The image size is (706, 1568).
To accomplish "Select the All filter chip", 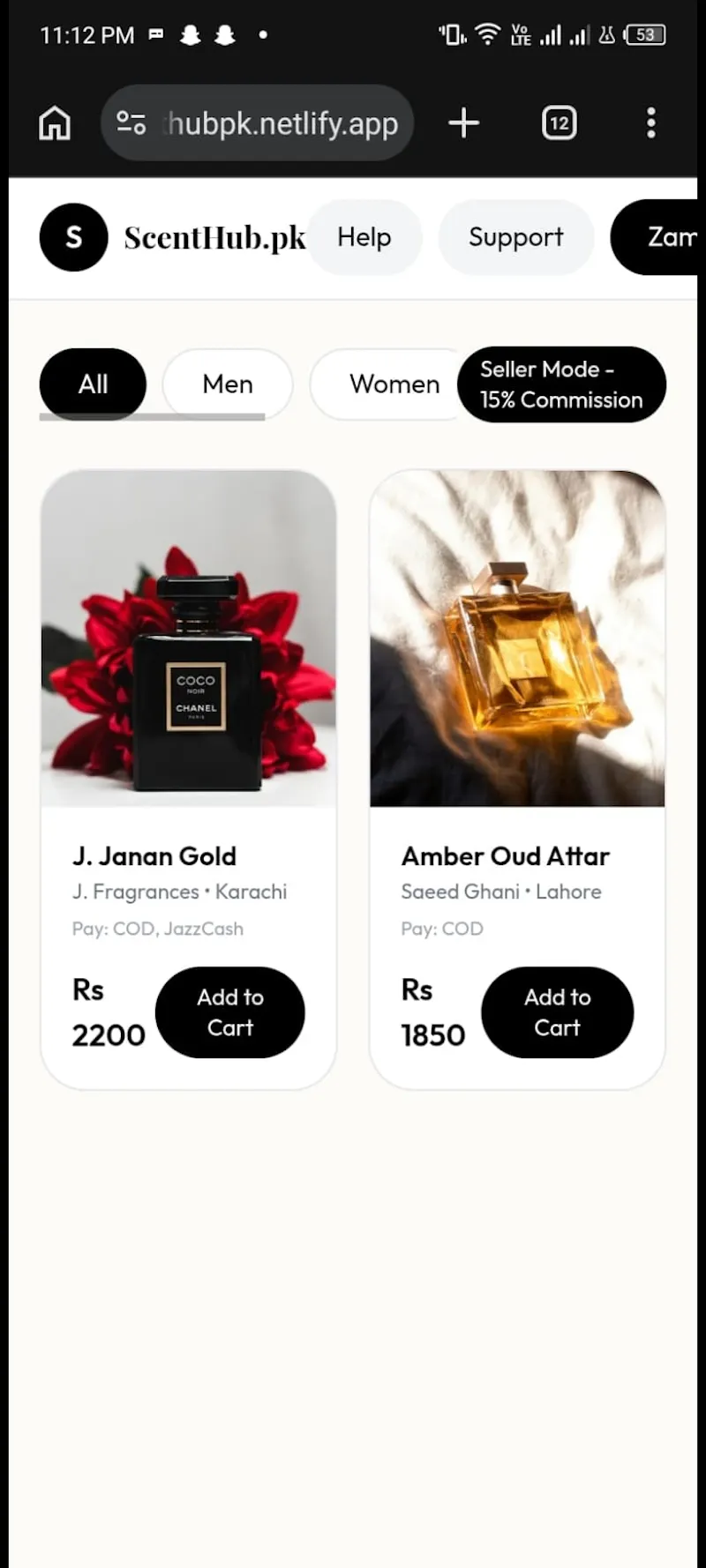I will click(93, 384).
